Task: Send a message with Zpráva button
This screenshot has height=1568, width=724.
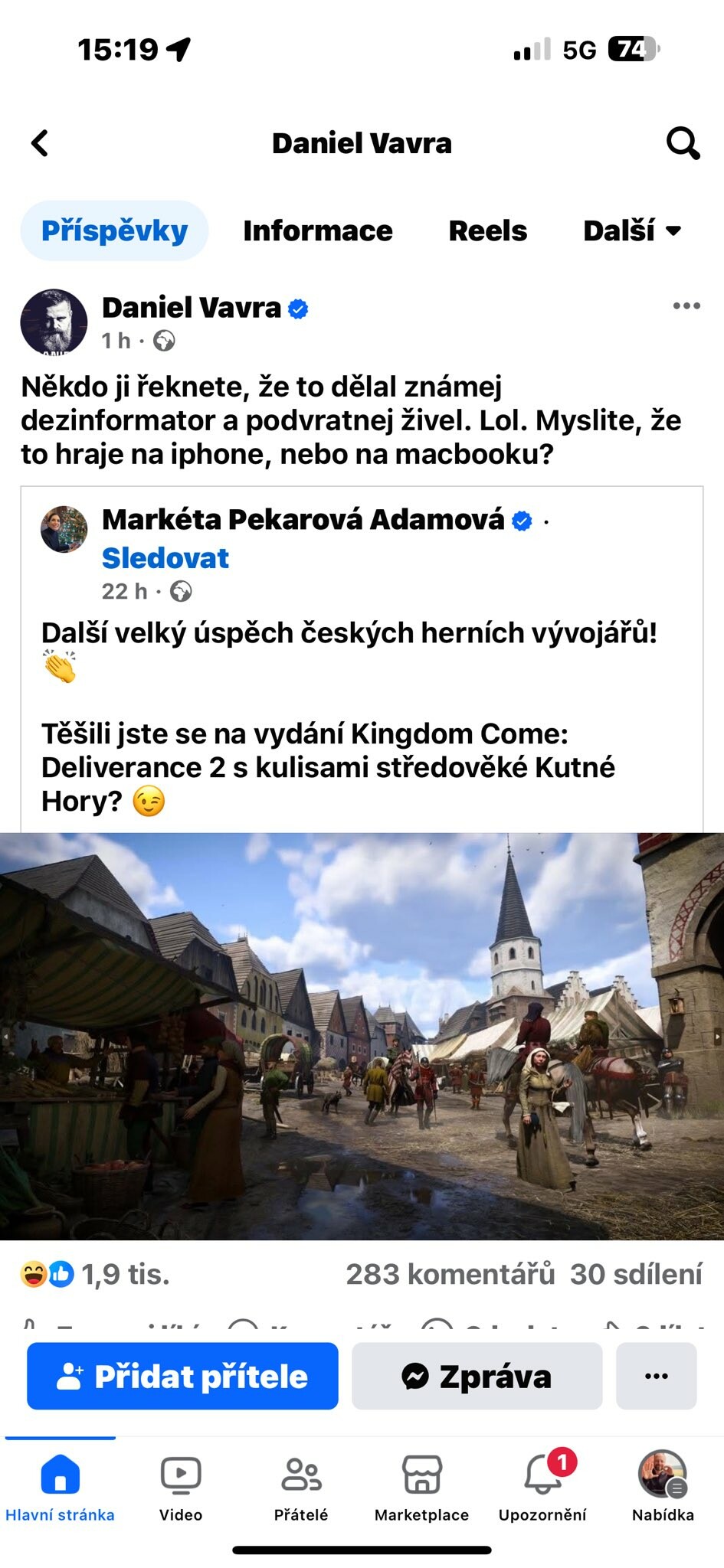Action: pos(477,1376)
